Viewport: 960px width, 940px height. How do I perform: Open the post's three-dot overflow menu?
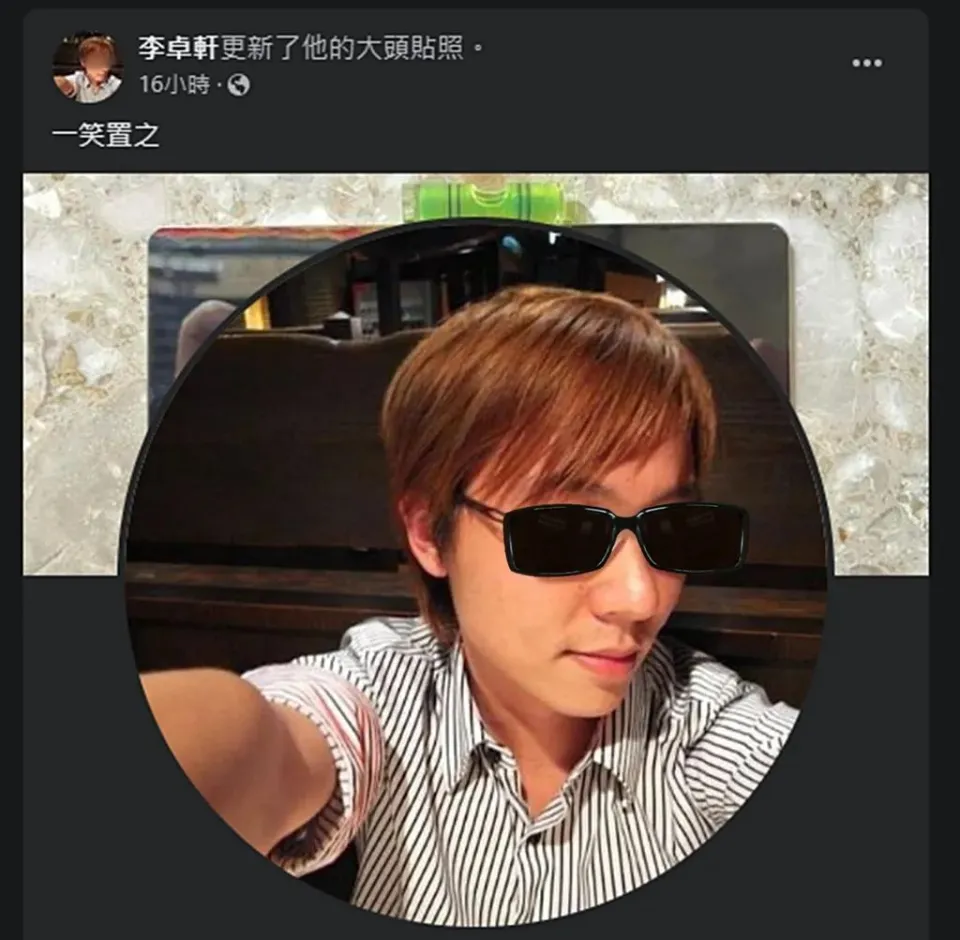pos(866,63)
